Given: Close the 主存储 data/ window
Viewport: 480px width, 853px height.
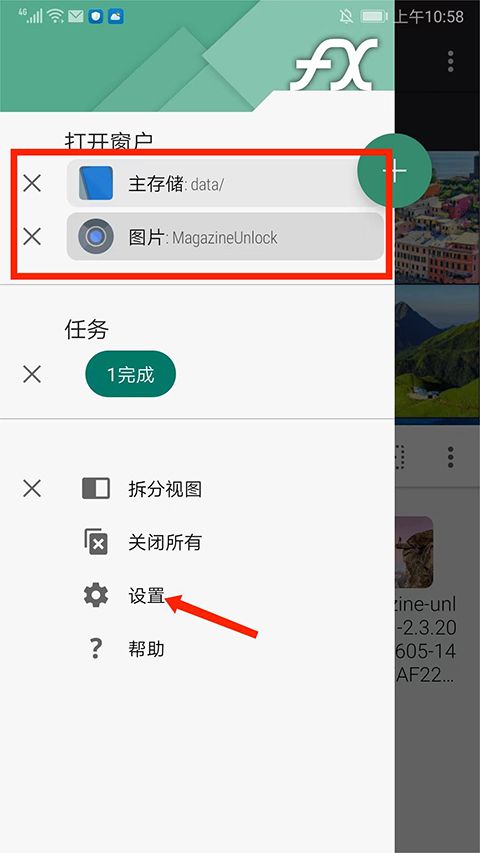Looking at the screenshot, I should (x=32, y=183).
